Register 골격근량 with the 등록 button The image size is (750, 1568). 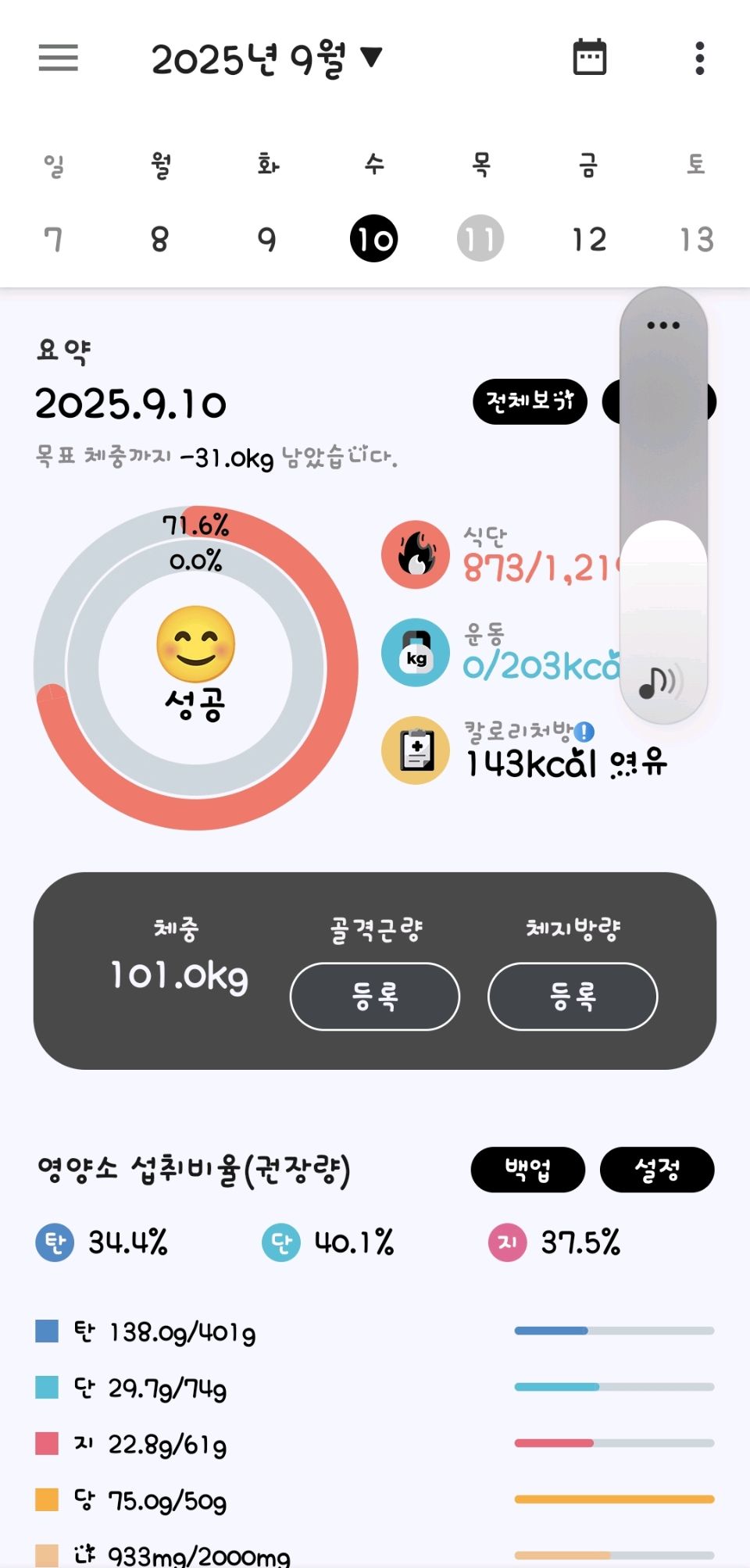click(x=375, y=996)
